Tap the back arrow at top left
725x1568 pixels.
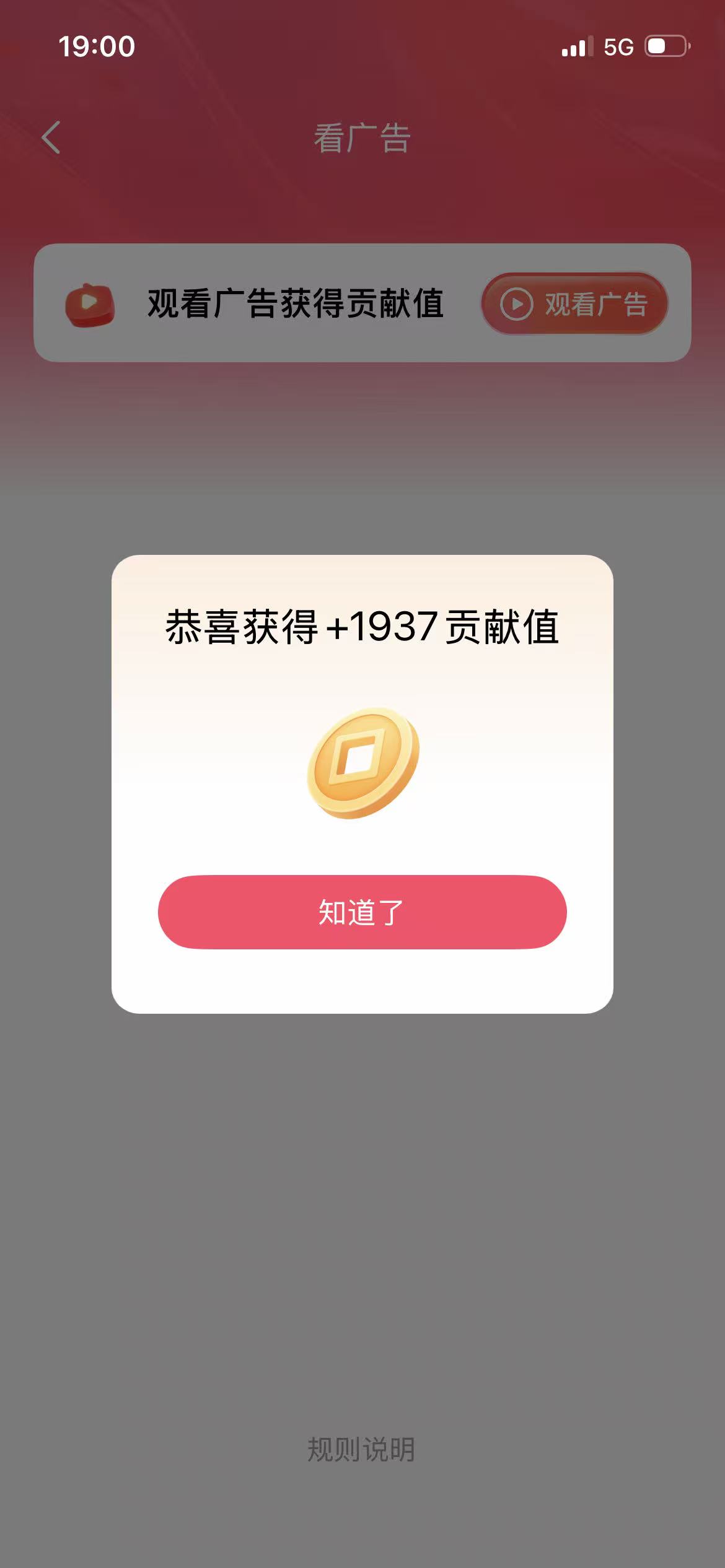pos(51,137)
